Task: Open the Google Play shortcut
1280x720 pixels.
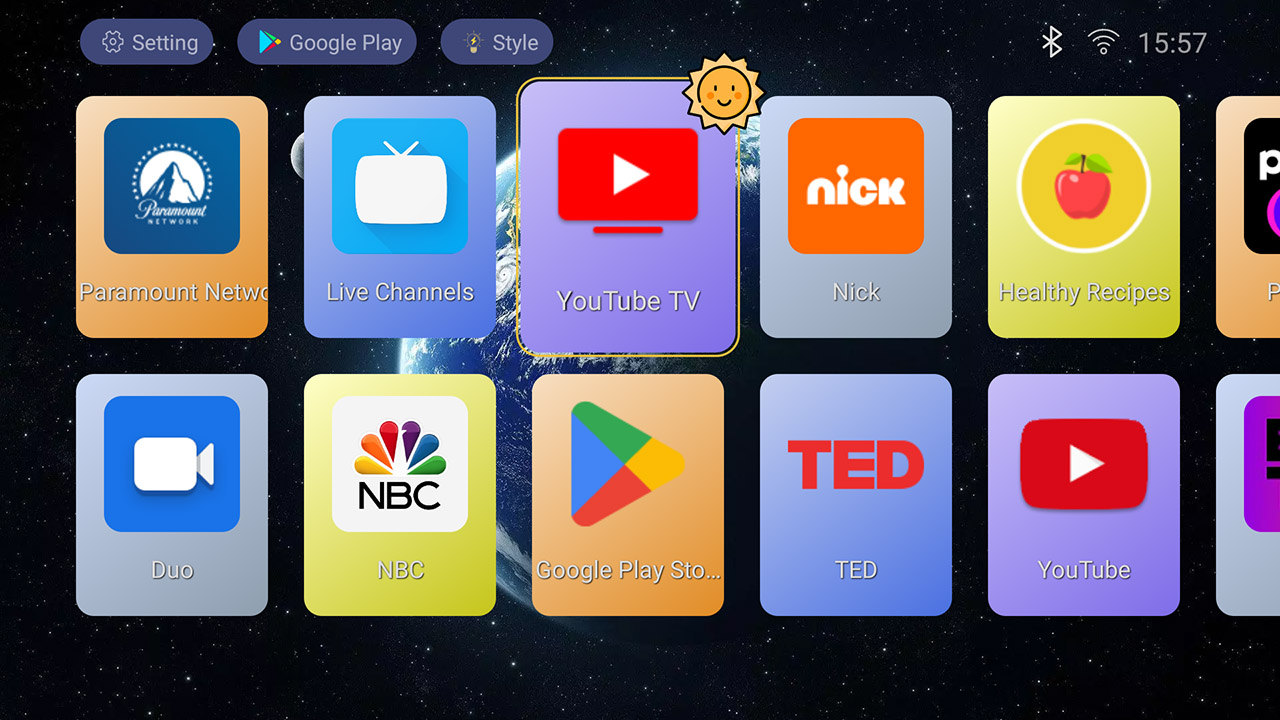Action: pyautogui.click(x=327, y=43)
